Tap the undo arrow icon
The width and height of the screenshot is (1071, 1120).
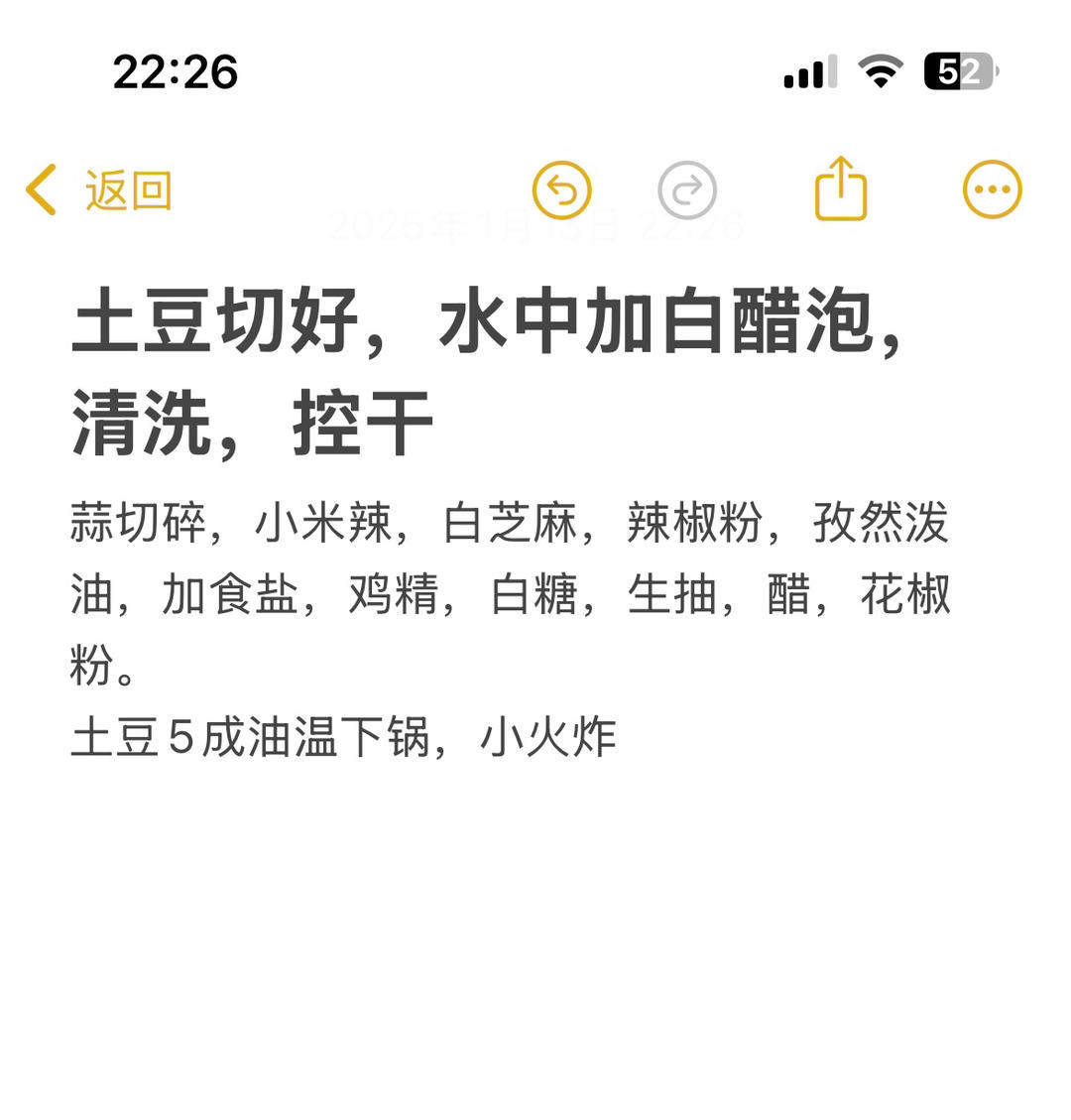(563, 188)
